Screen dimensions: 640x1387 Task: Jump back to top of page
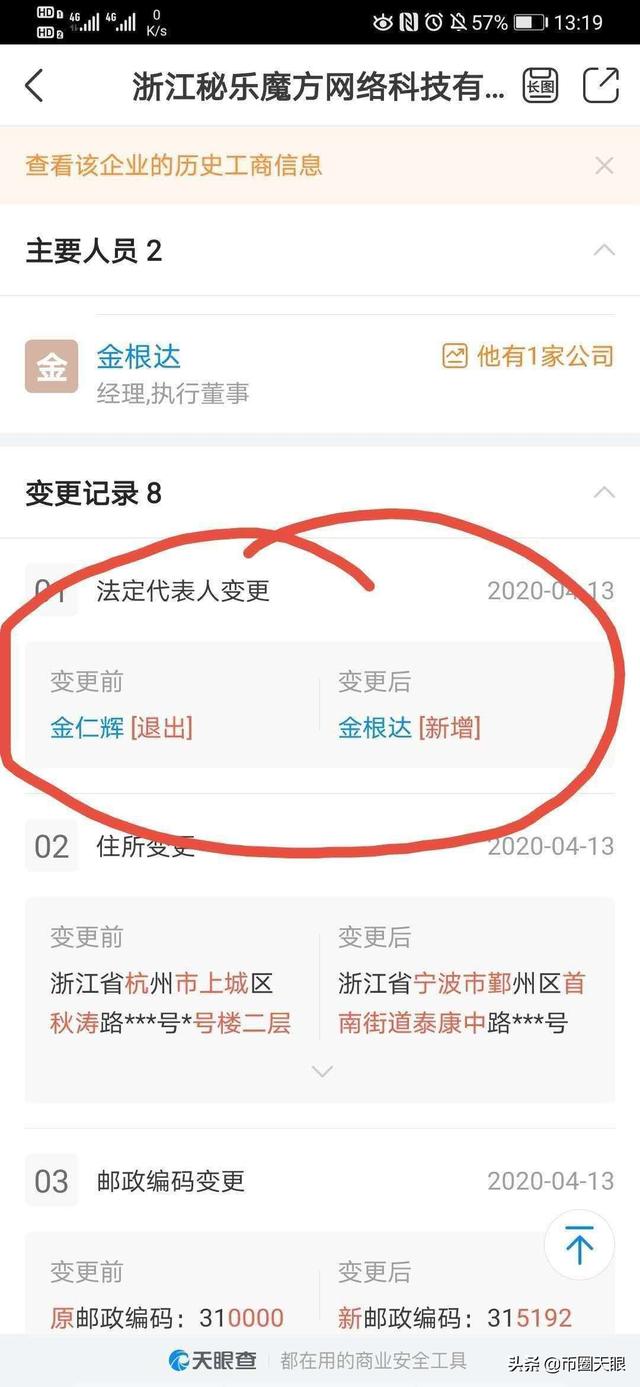[x=579, y=1245]
